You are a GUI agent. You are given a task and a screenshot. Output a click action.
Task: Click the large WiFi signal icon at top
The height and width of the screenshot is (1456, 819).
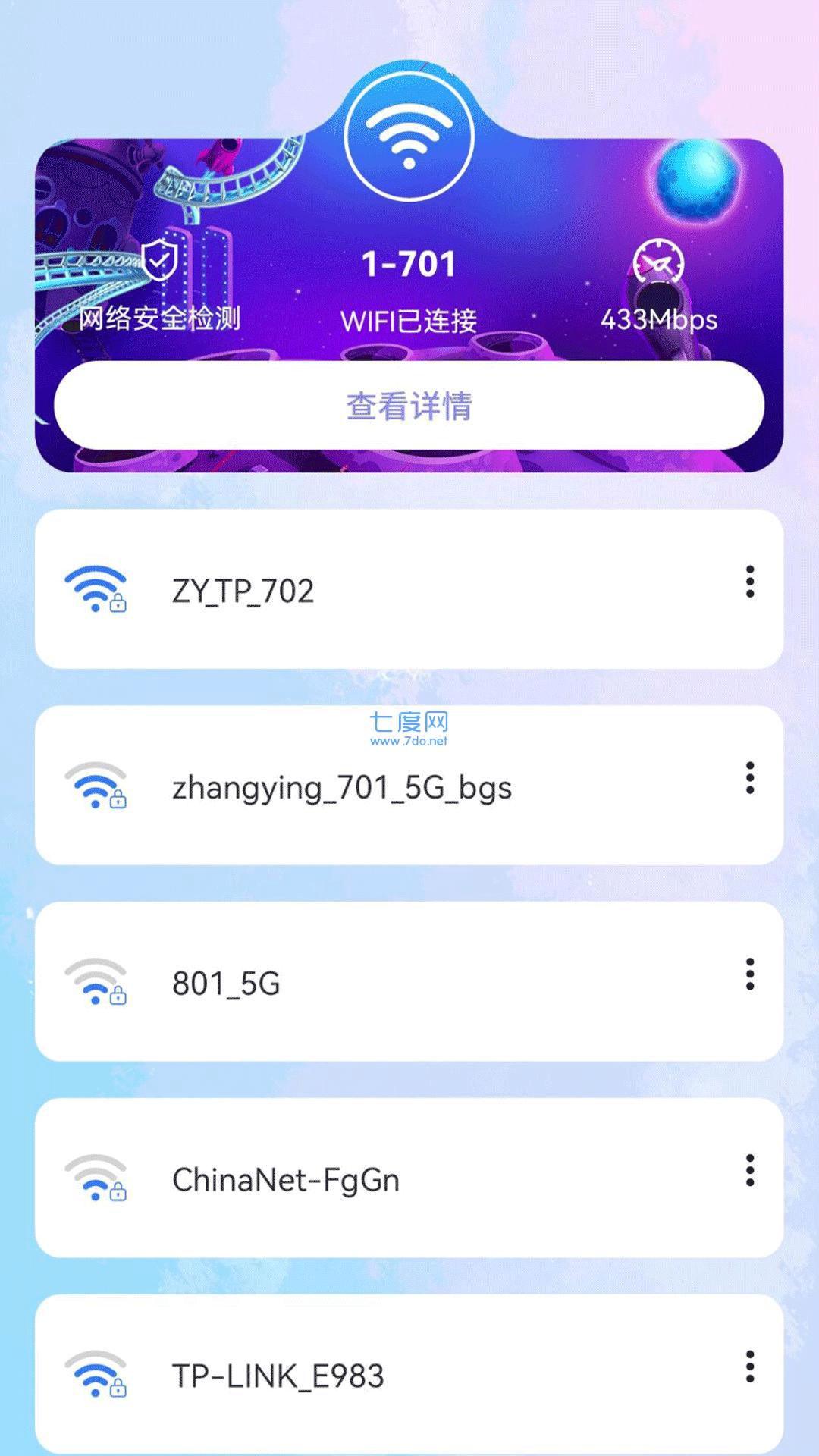coord(409,136)
